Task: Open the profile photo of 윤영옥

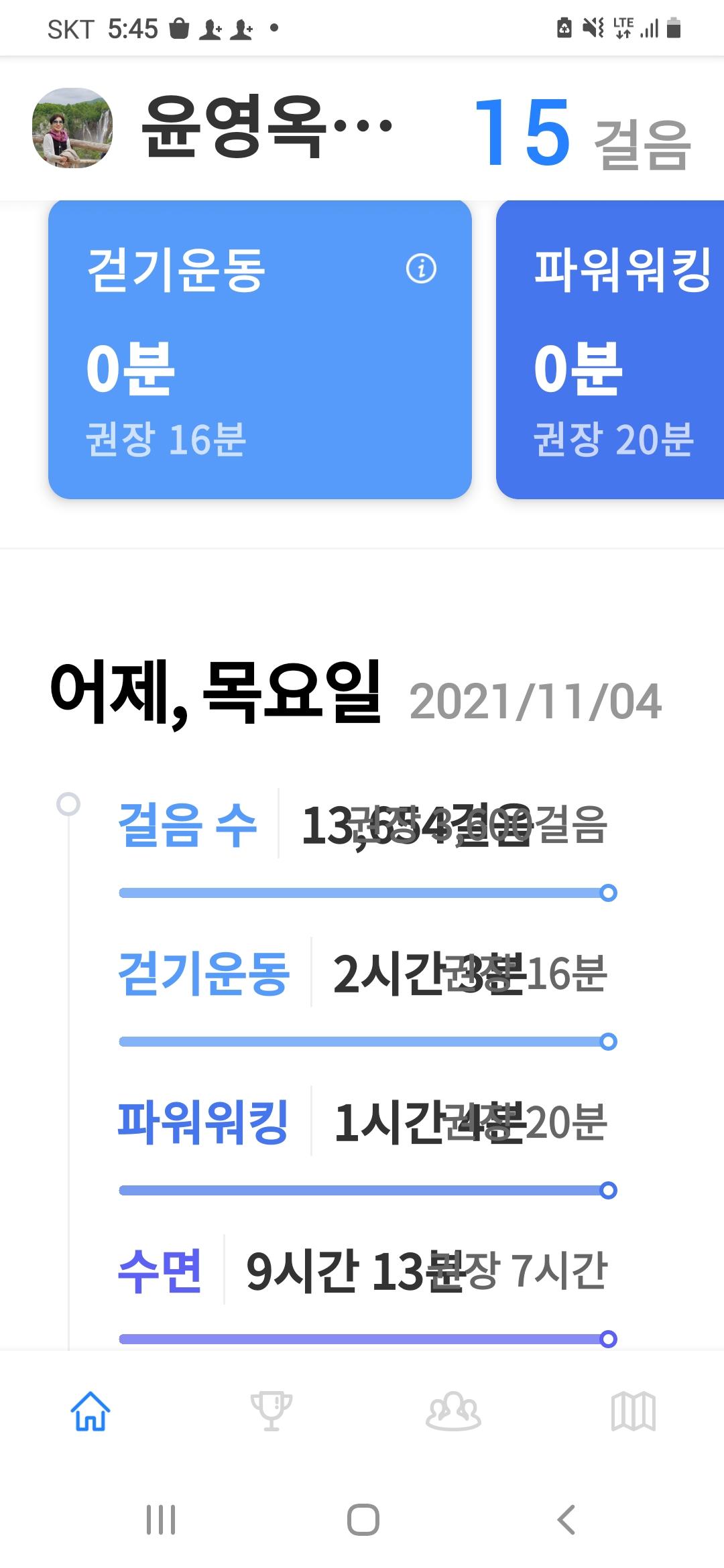Action: 72,128
